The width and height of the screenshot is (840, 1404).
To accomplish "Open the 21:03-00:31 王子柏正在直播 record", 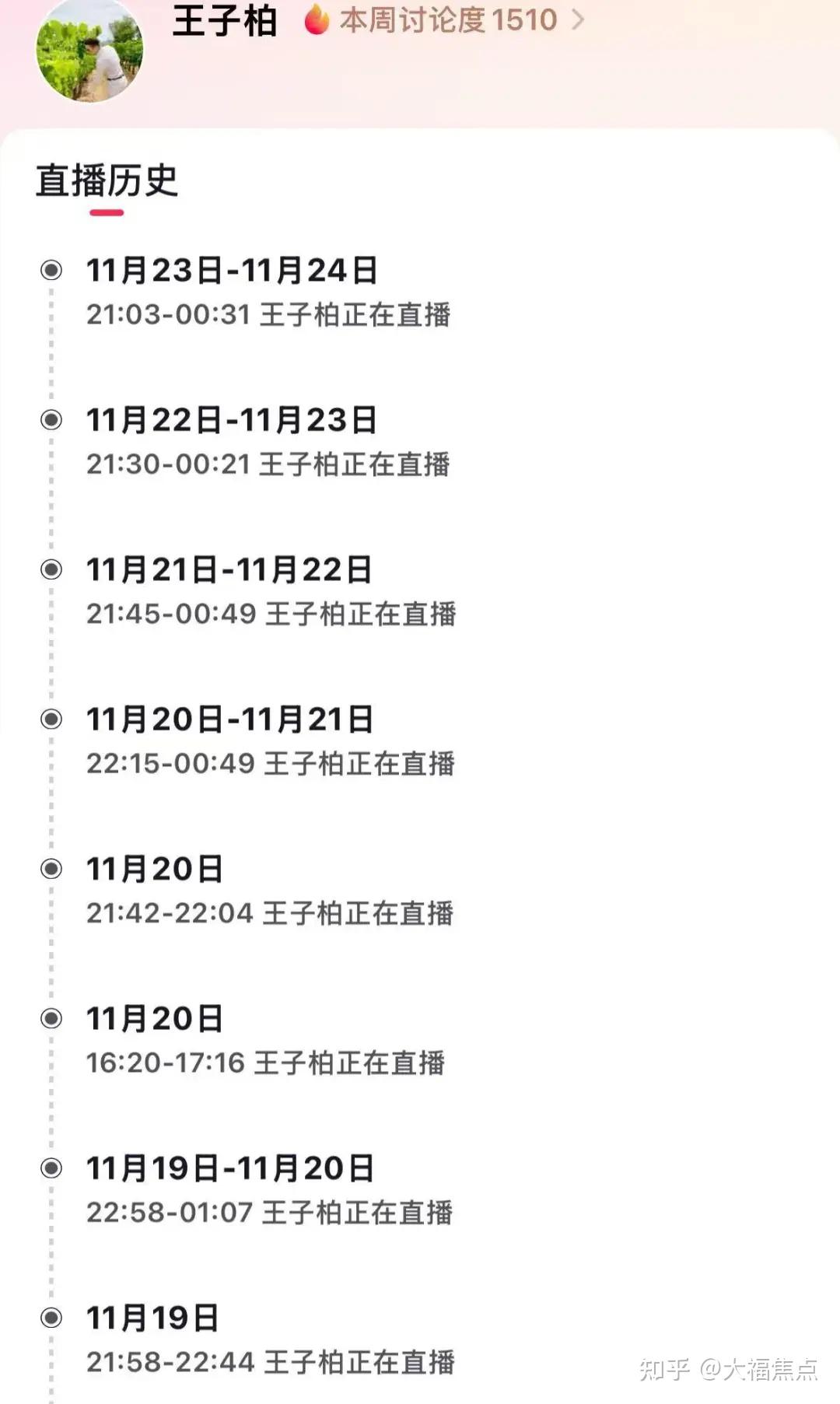I will tap(271, 316).
